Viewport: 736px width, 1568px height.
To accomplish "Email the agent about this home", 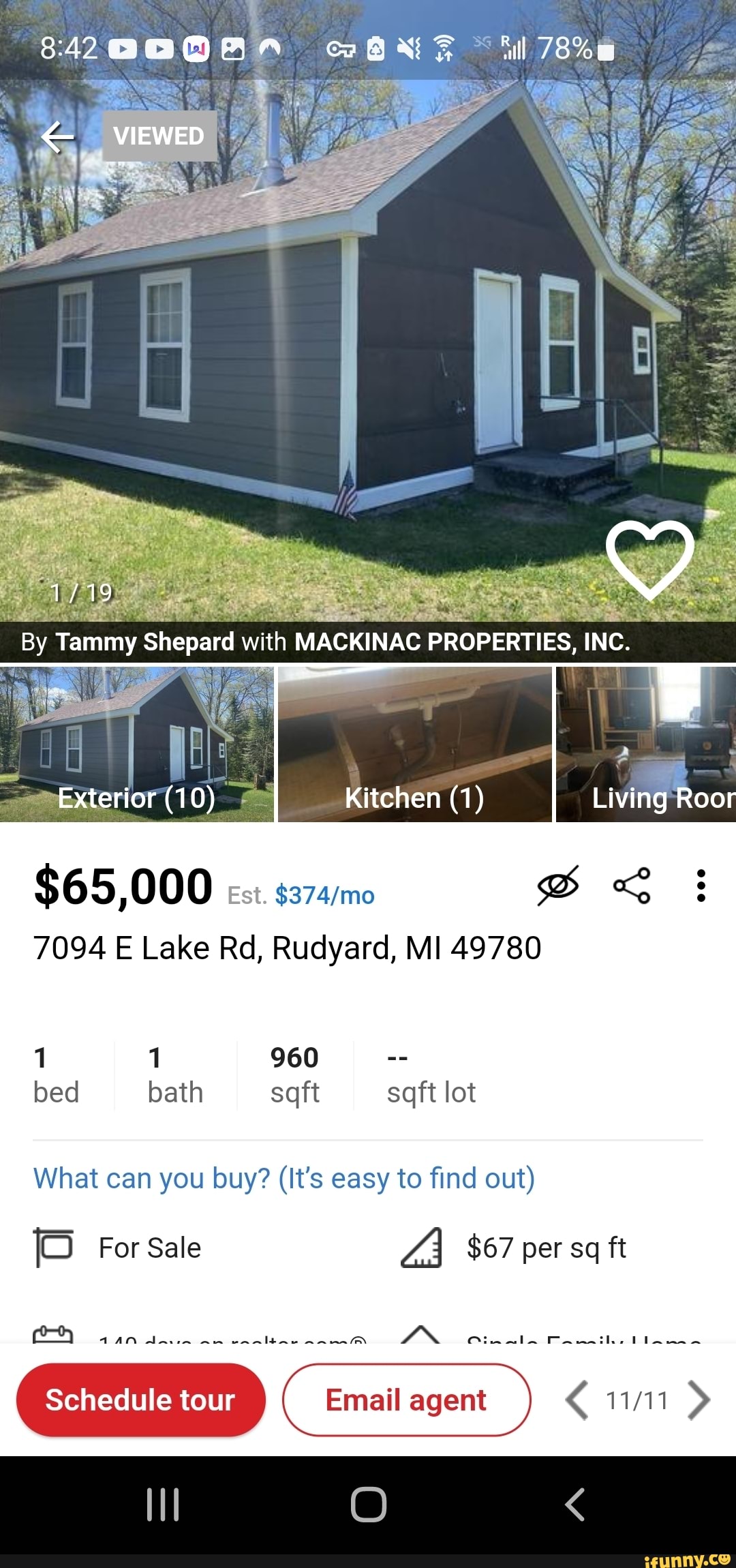I will coord(406,1400).
